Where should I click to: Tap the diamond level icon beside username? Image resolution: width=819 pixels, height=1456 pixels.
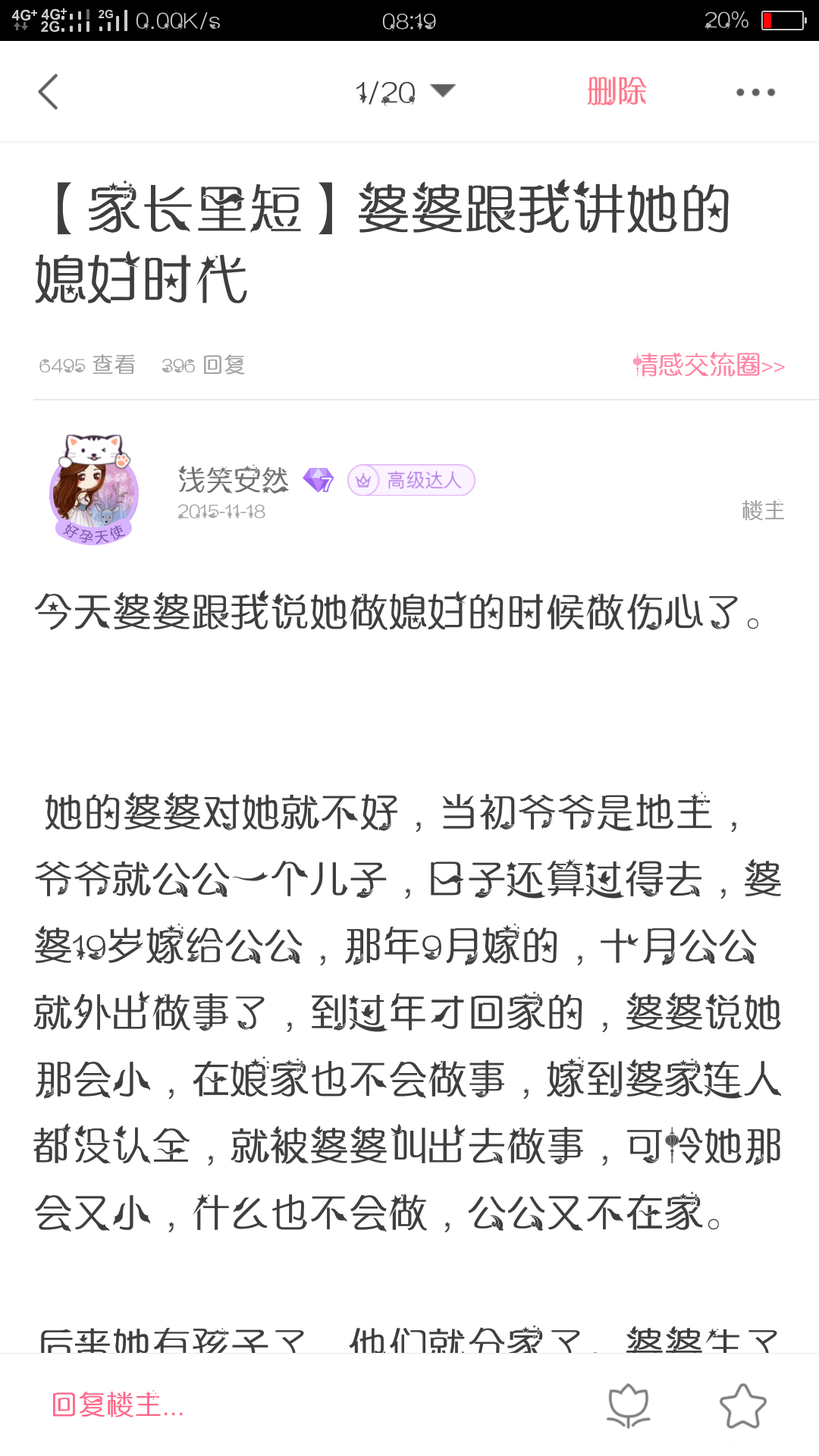pos(318,480)
